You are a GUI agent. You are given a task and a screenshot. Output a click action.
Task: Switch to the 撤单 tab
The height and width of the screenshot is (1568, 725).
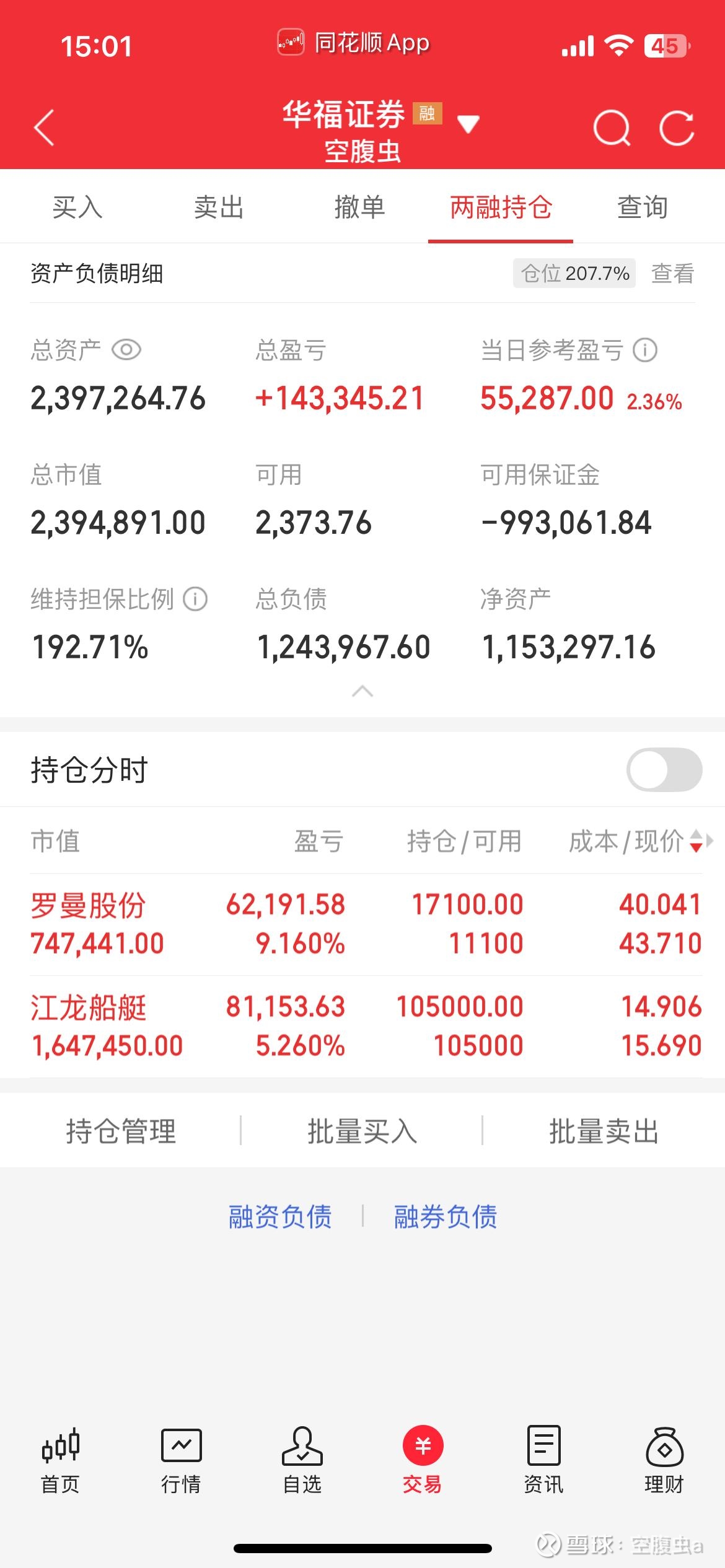pos(360,207)
